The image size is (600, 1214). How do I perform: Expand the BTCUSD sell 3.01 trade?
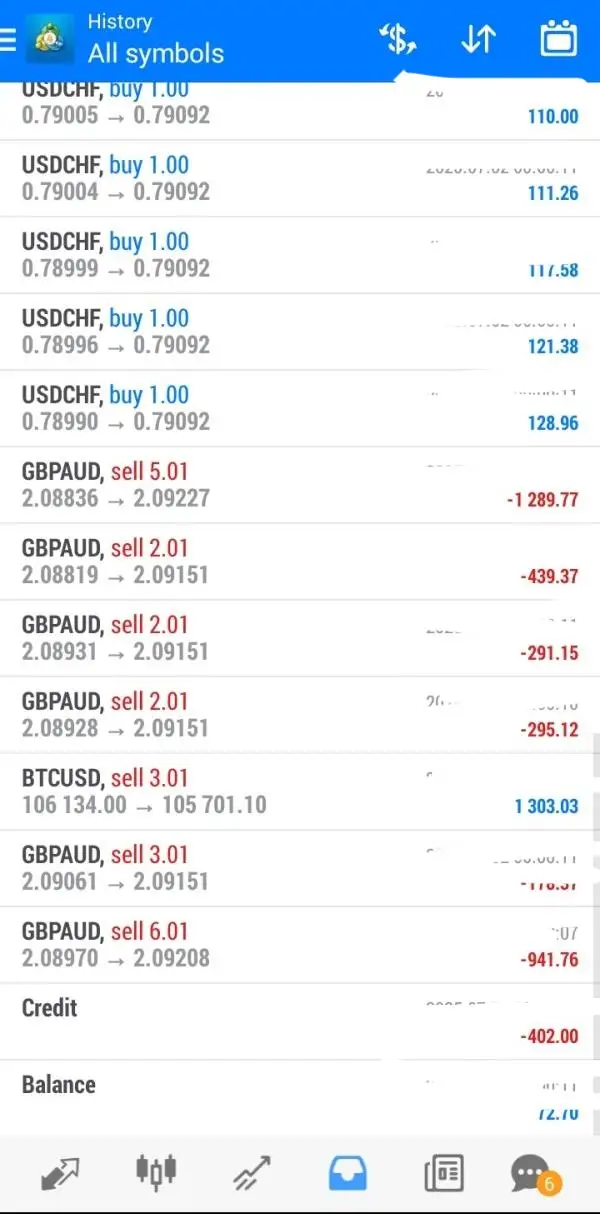(x=300, y=791)
